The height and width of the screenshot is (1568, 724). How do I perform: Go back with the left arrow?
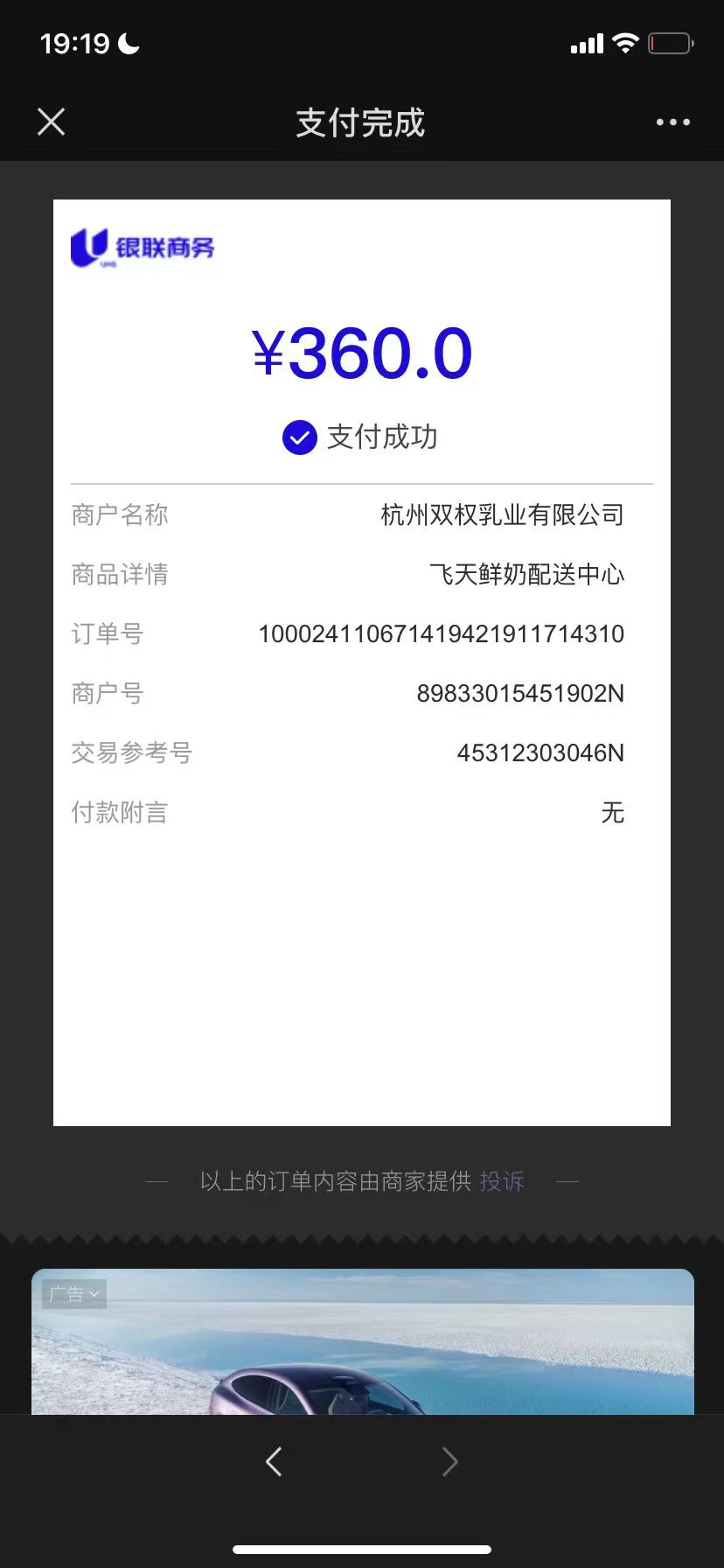coord(274,1461)
